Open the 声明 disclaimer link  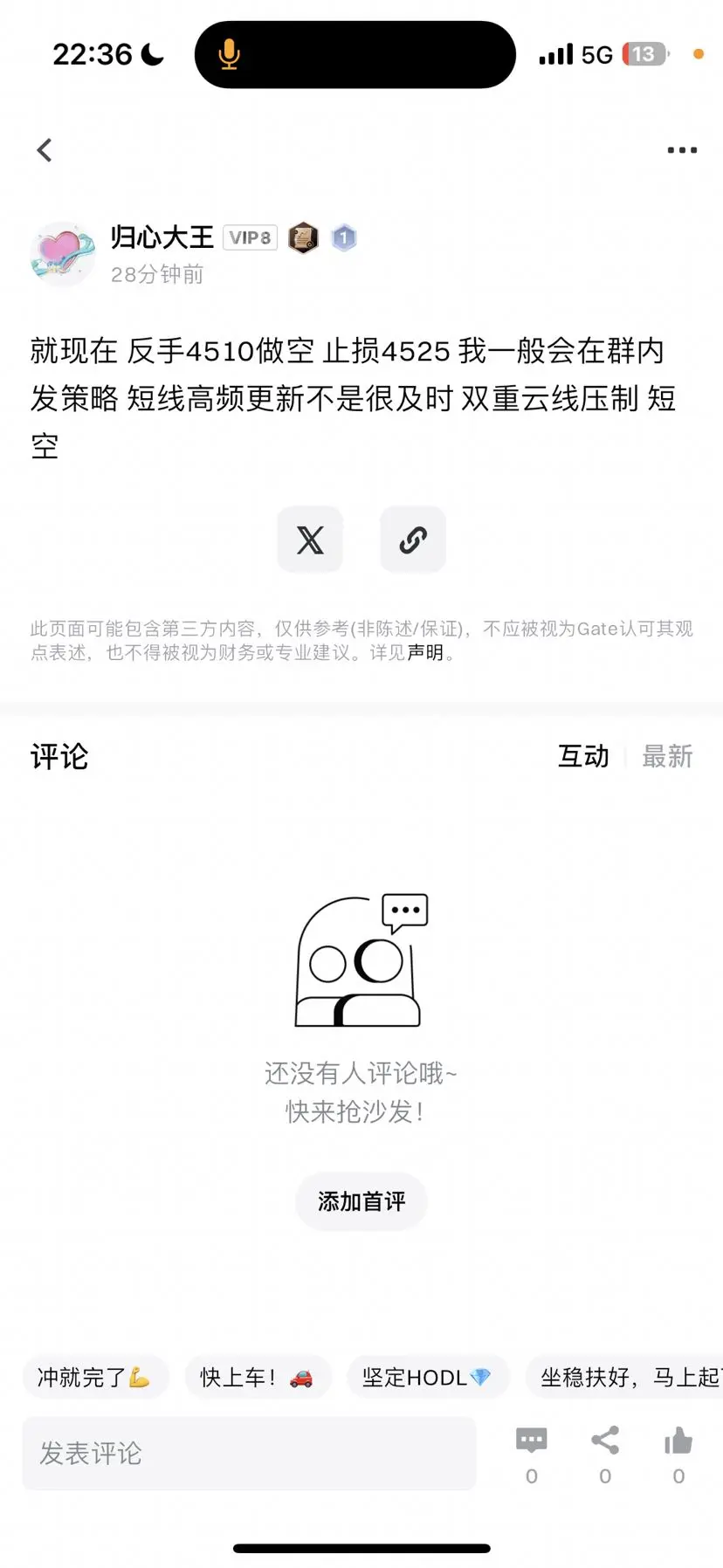427,653
